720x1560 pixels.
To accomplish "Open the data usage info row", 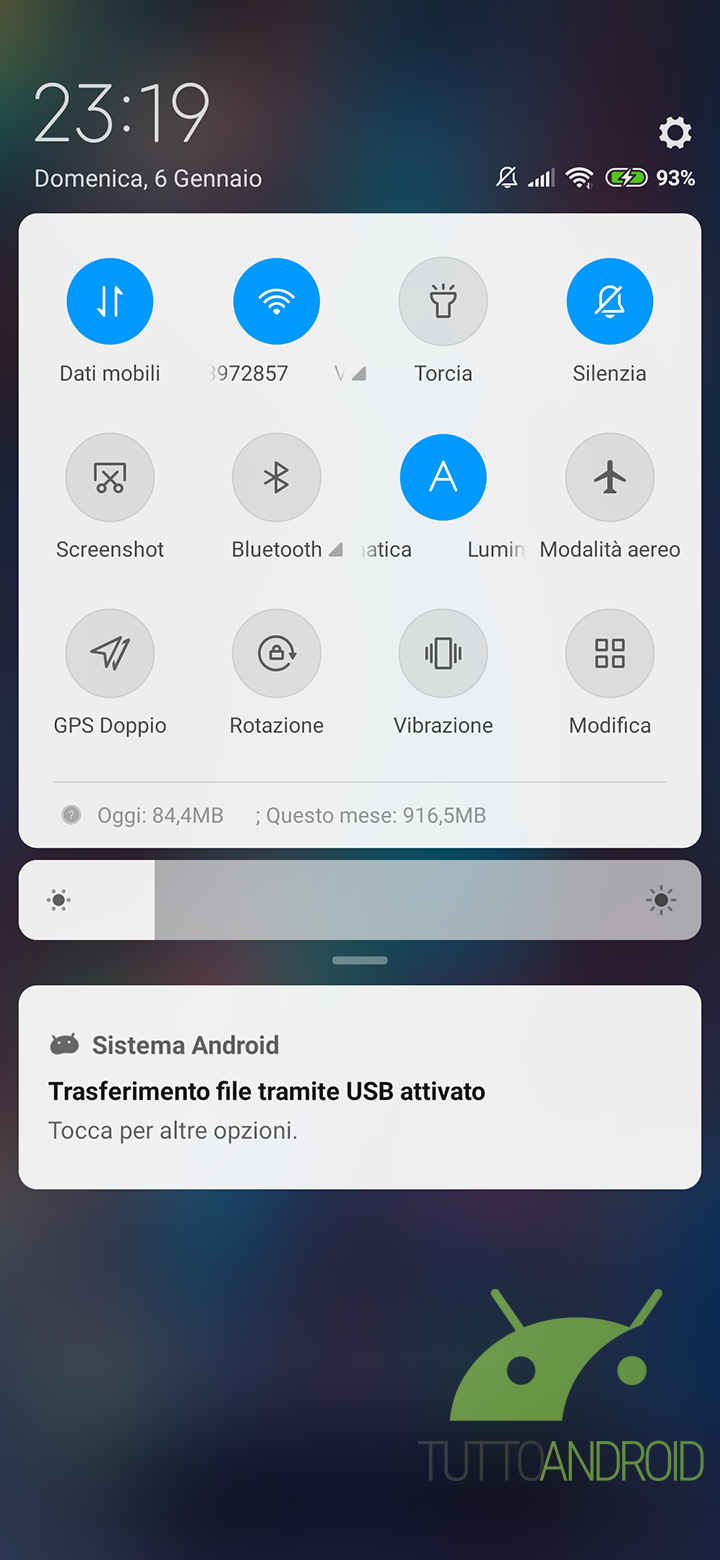I will (290, 815).
